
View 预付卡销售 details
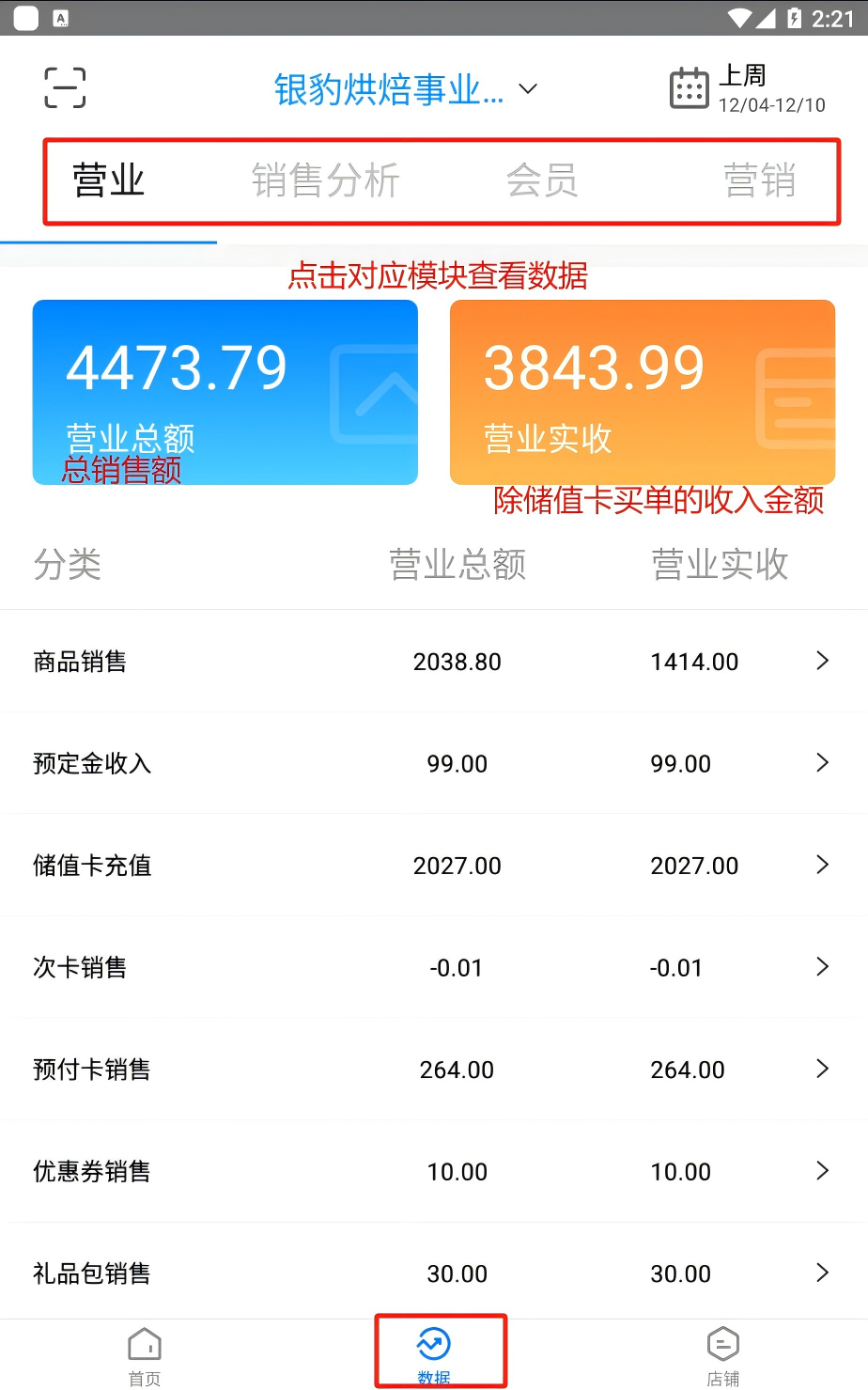[x=434, y=1070]
